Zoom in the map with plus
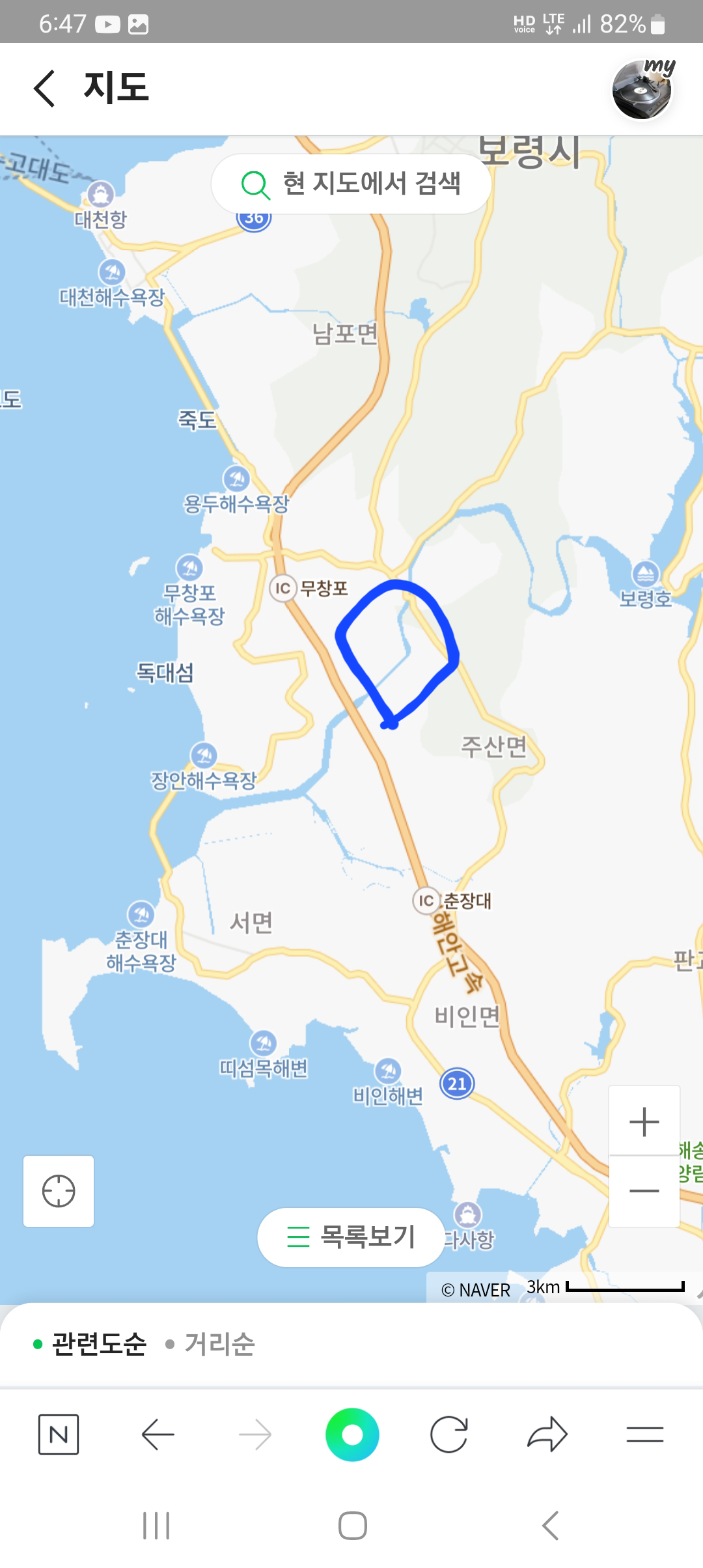703x1568 pixels. tap(644, 1121)
